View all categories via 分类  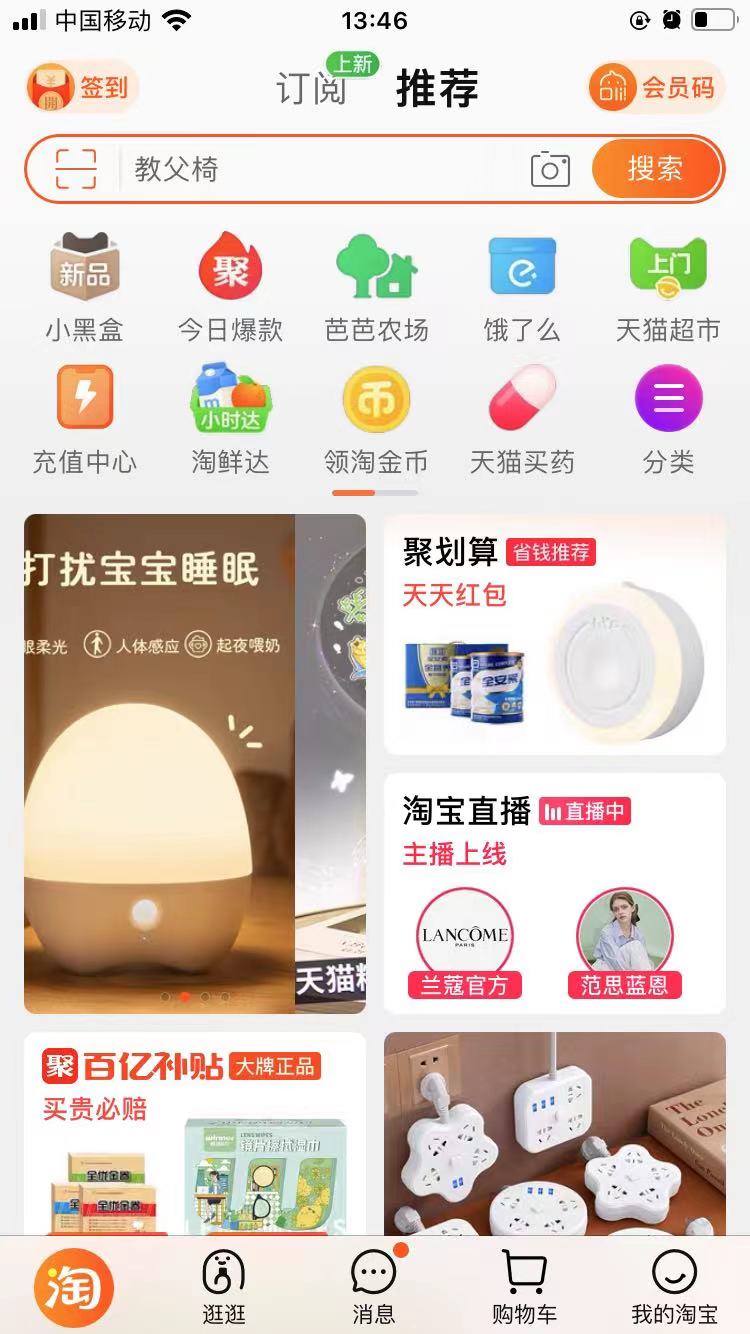click(x=668, y=420)
